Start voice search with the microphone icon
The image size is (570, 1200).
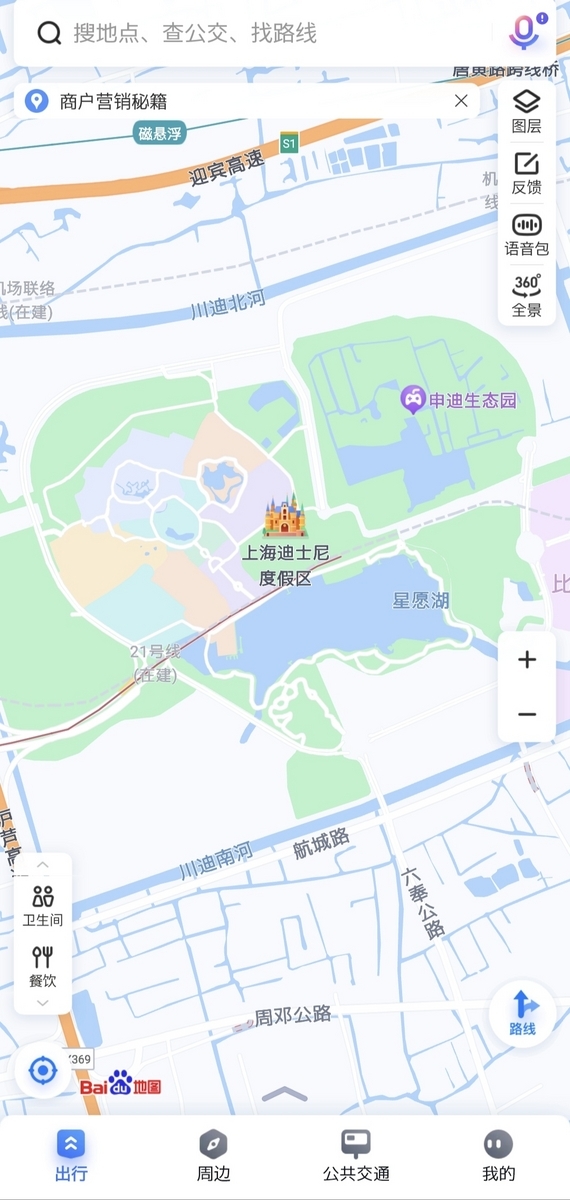(x=525, y=31)
